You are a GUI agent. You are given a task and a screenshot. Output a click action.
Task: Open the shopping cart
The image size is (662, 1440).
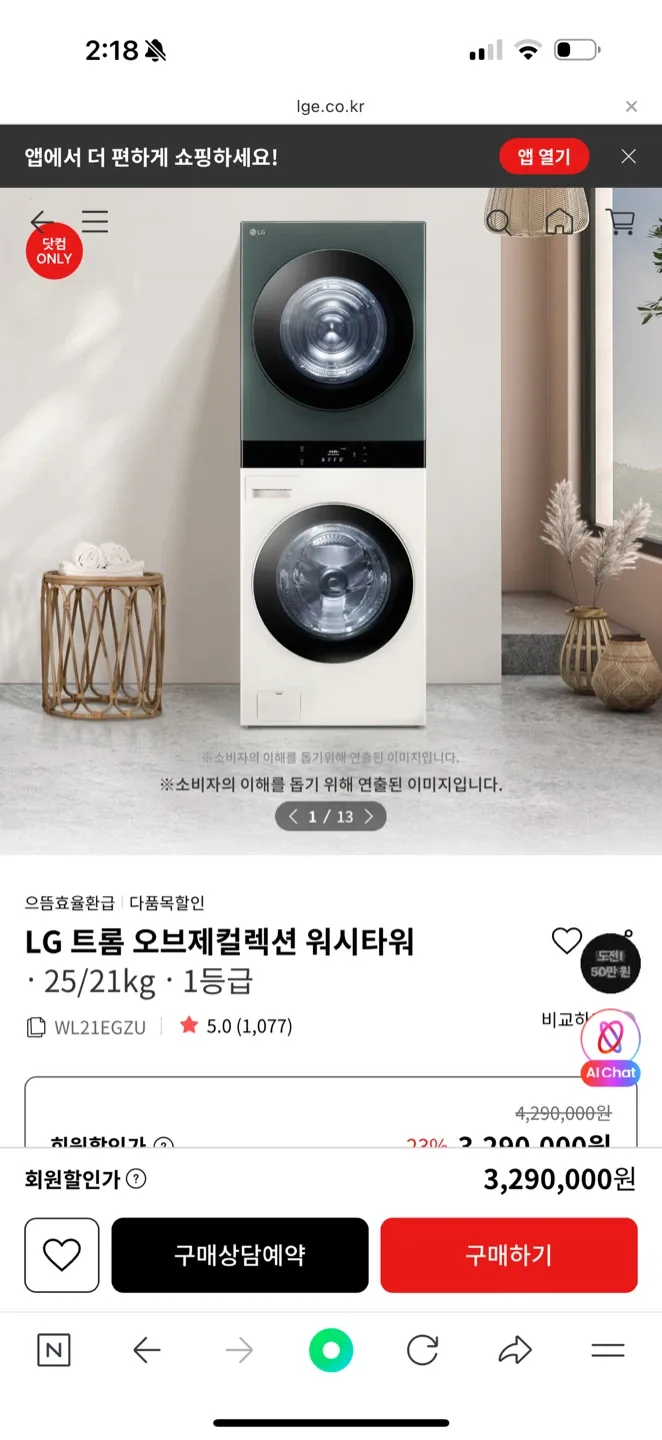pos(621,221)
